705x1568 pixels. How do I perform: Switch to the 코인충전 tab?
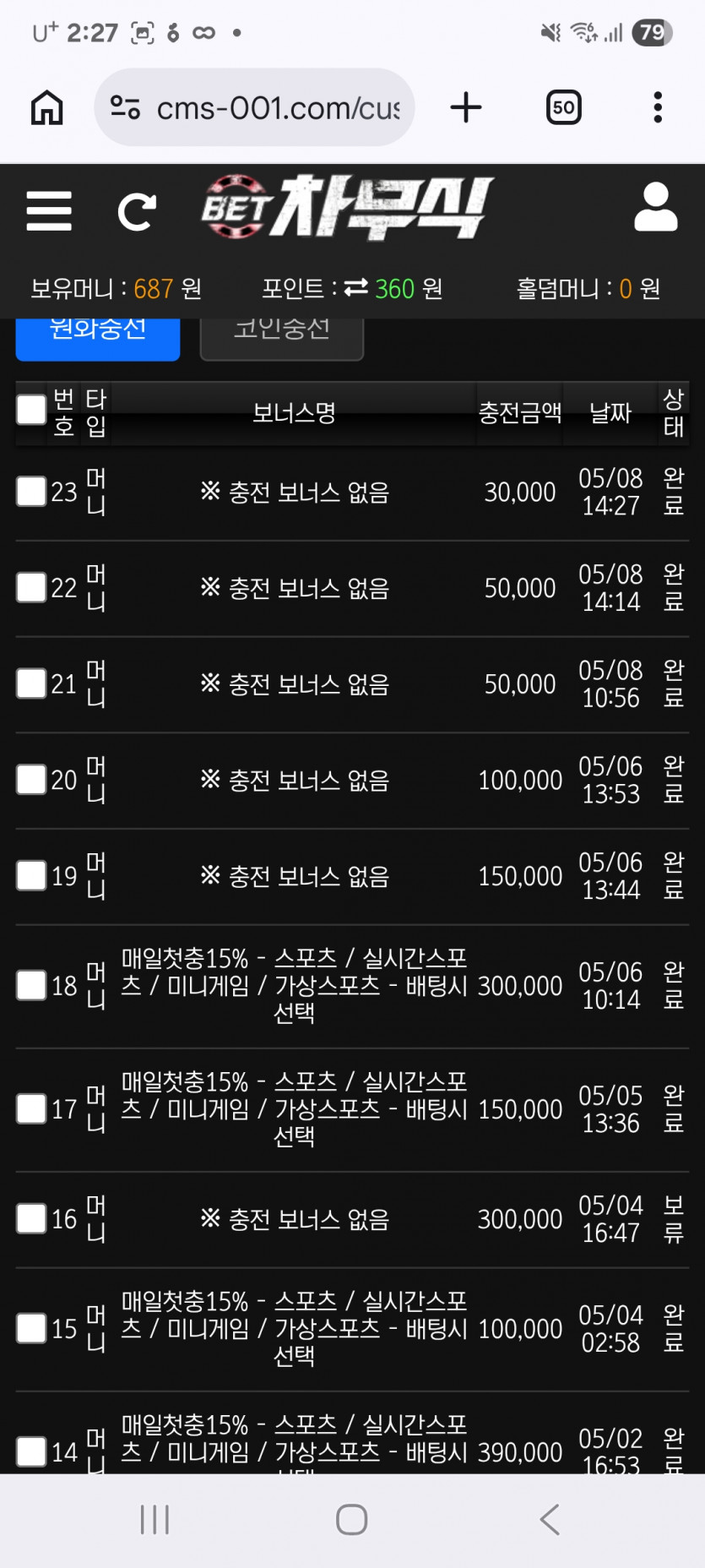(x=282, y=338)
